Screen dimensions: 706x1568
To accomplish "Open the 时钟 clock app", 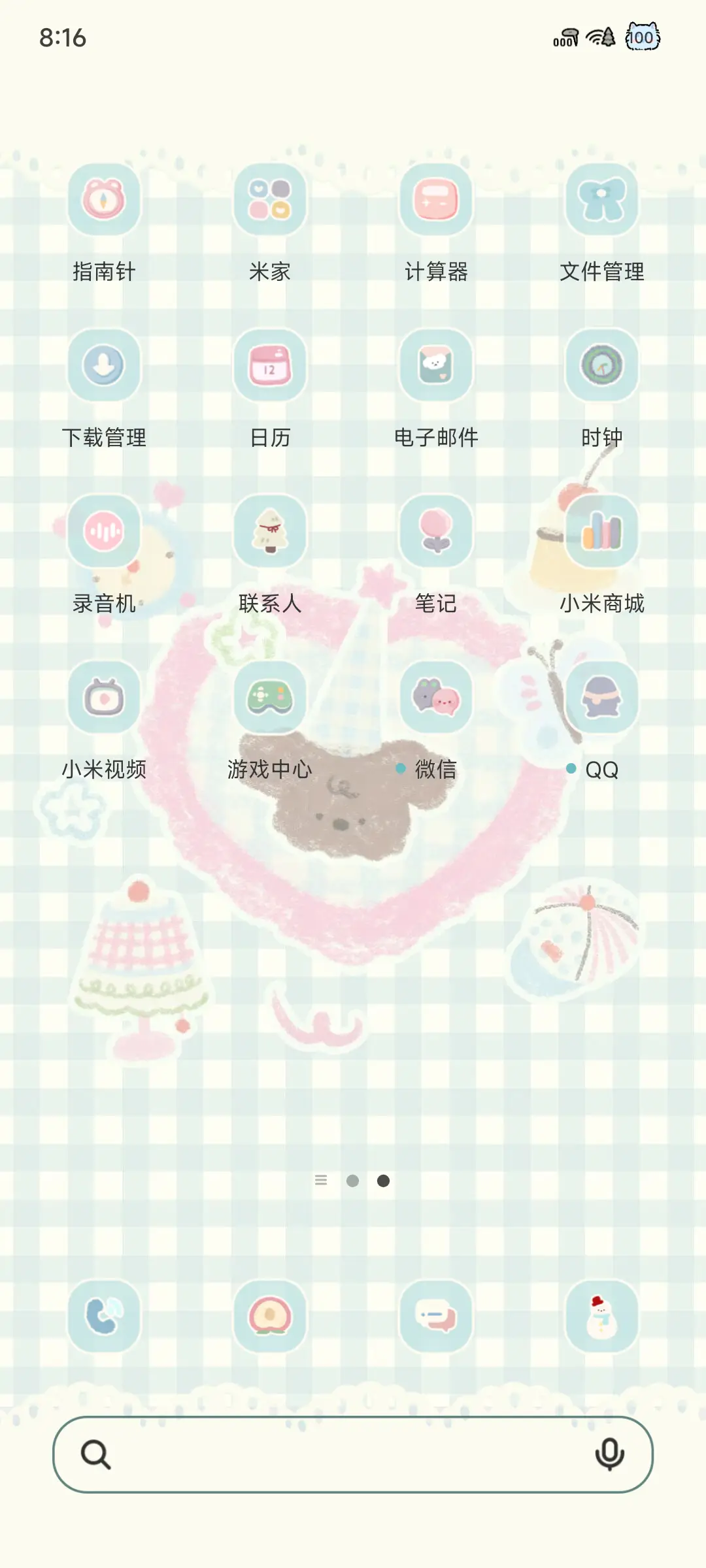I will [601, 366].
